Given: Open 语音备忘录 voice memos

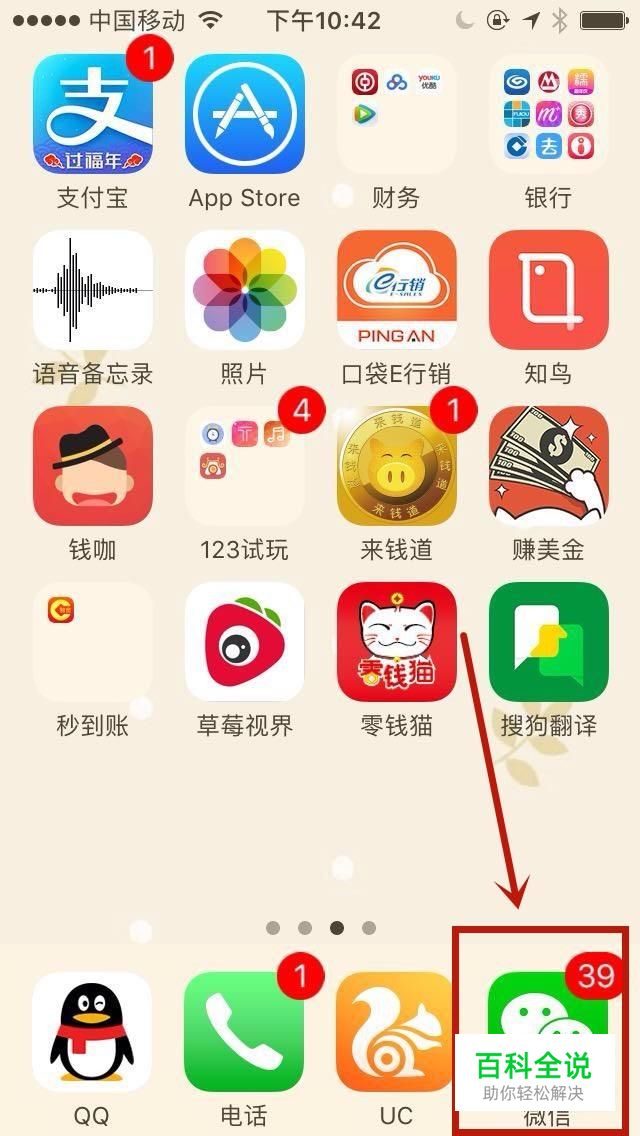Looking at the screenshot, I should click(93, 290).
